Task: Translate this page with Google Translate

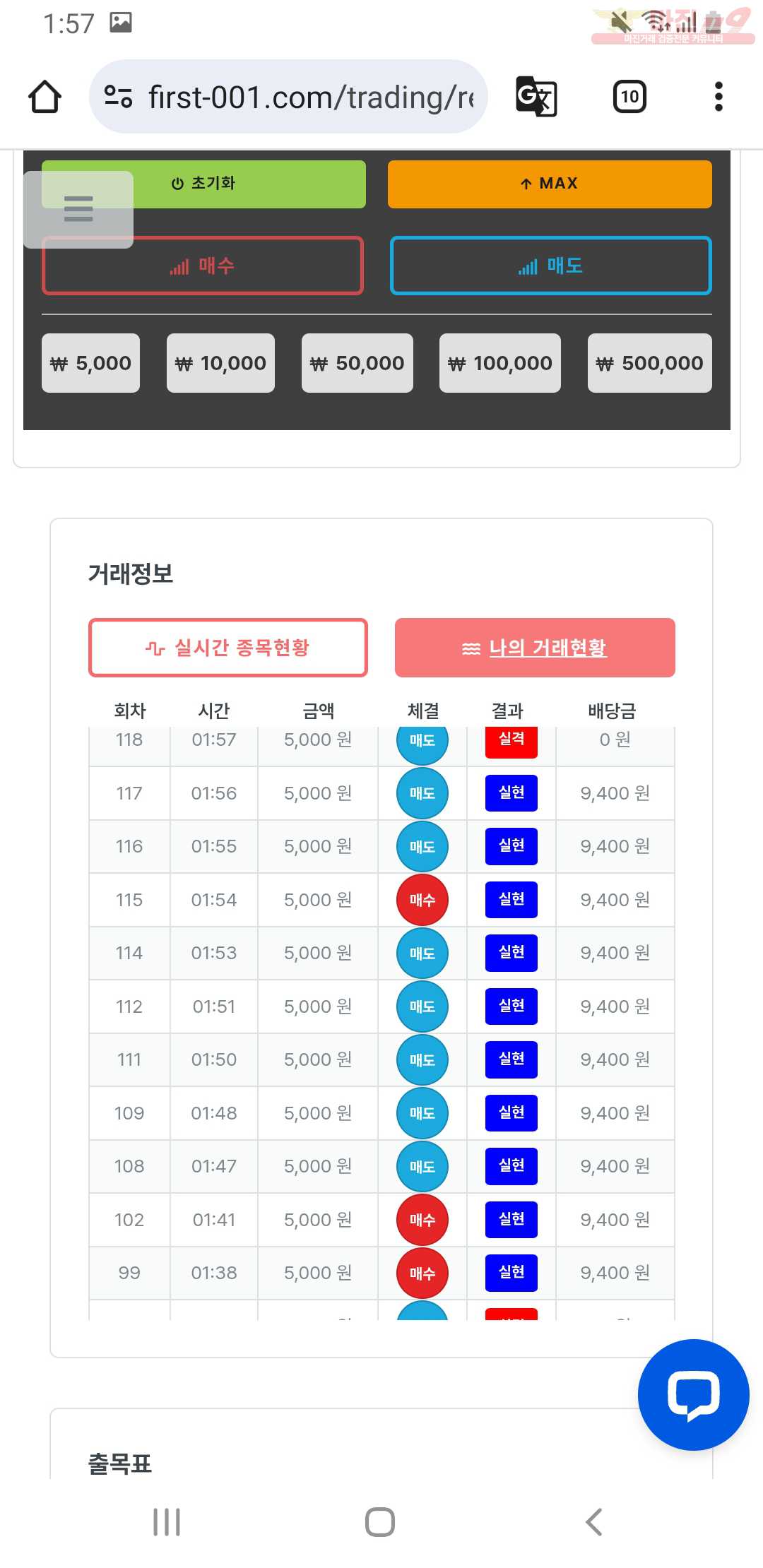Action: point(537,97)
